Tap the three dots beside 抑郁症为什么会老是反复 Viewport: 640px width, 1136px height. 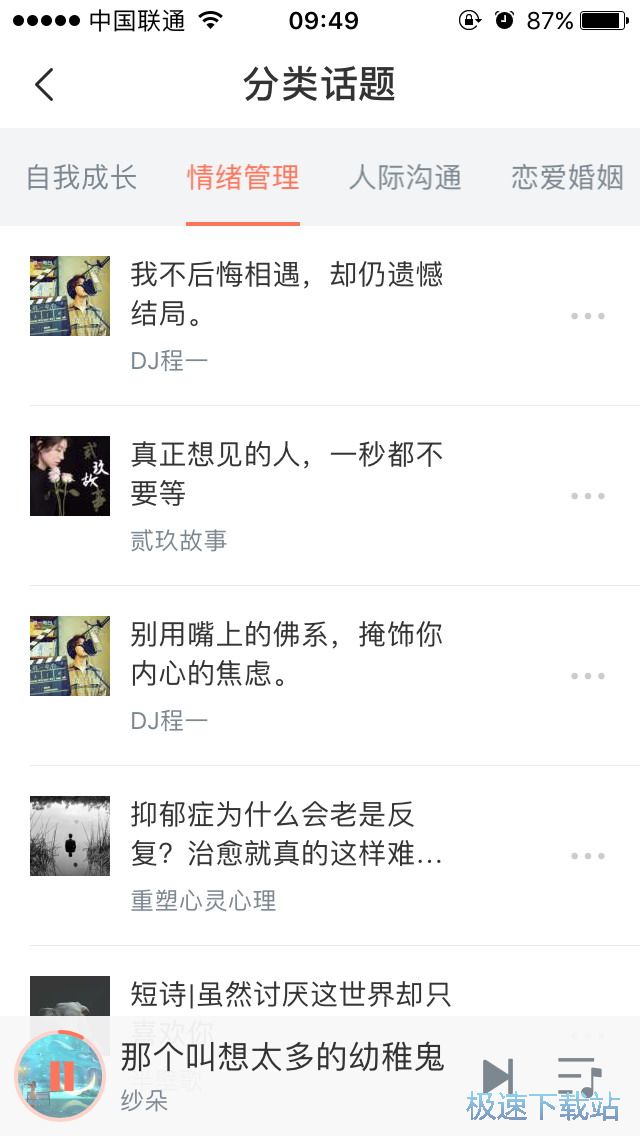tap(587, 856)
